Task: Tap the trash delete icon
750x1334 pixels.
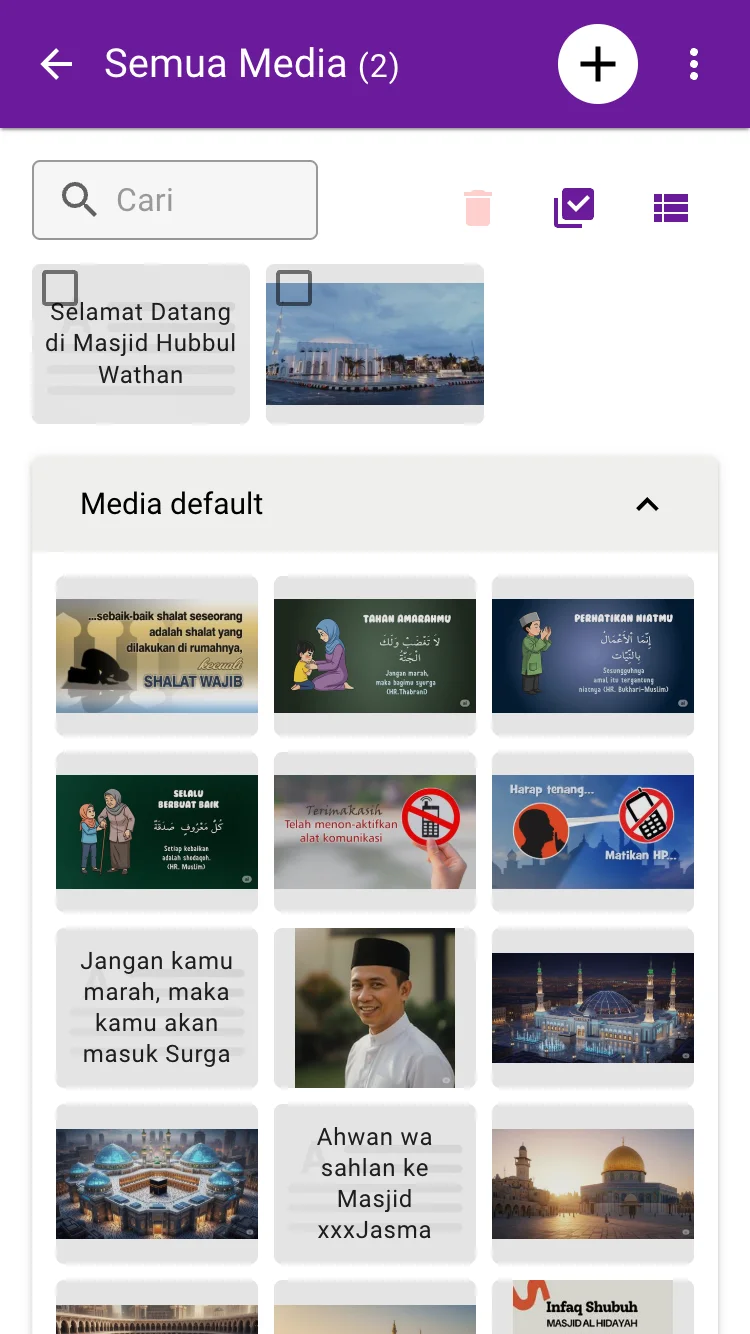Action: click(478, 208)
